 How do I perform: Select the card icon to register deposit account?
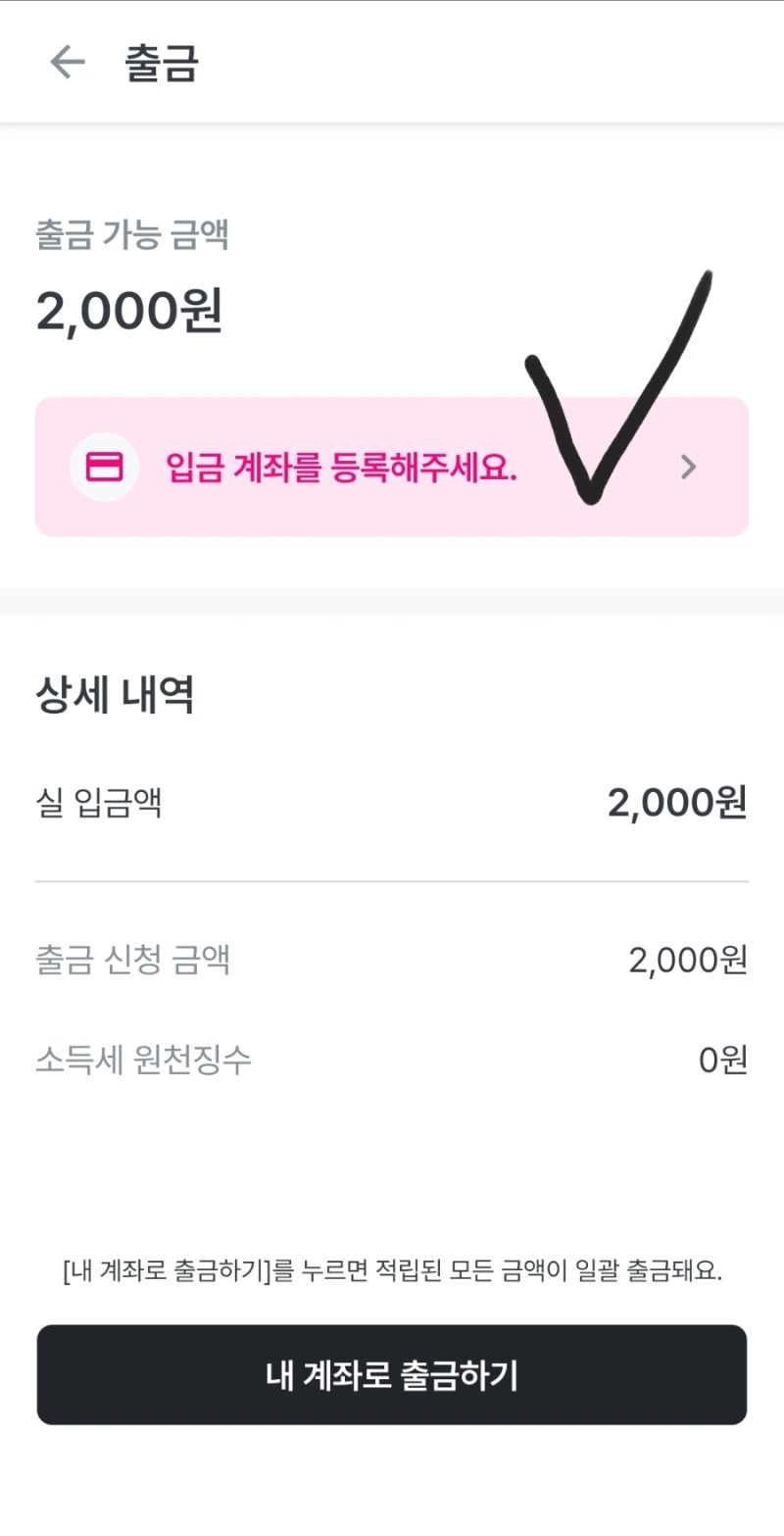[105, 466]
